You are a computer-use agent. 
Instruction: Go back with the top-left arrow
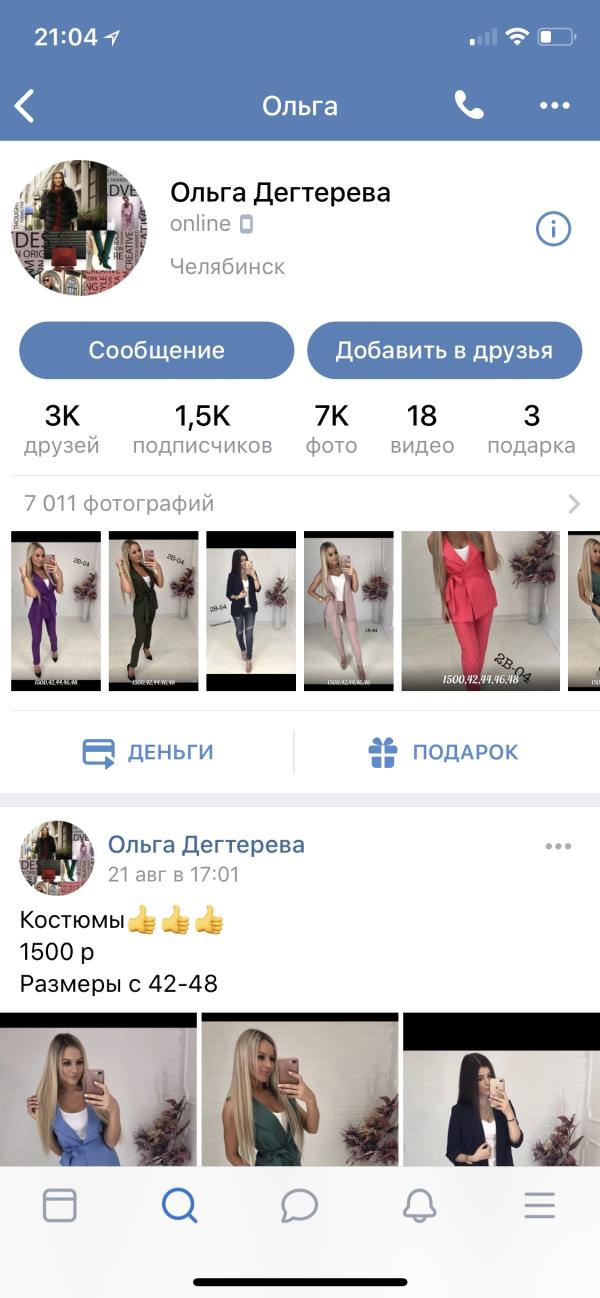pos(25,106)
